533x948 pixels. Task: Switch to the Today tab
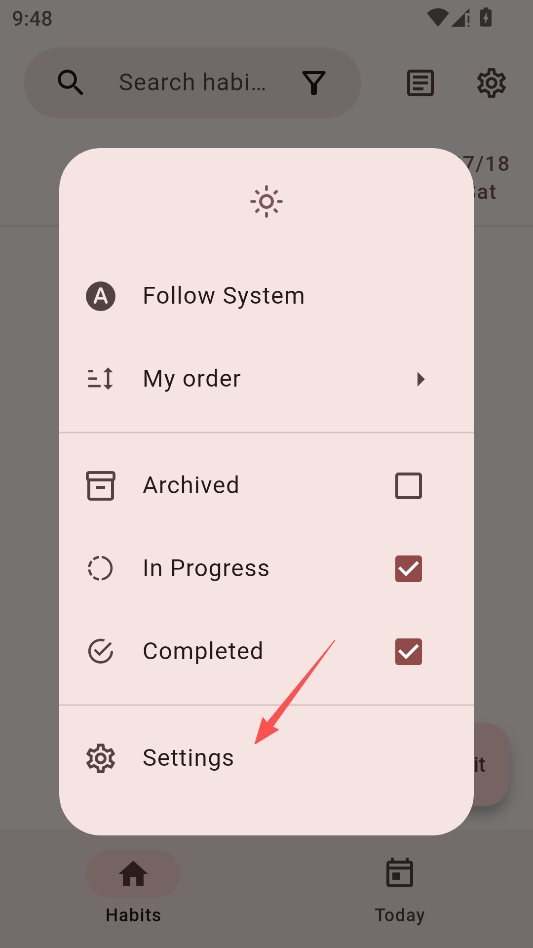(399, 891)
